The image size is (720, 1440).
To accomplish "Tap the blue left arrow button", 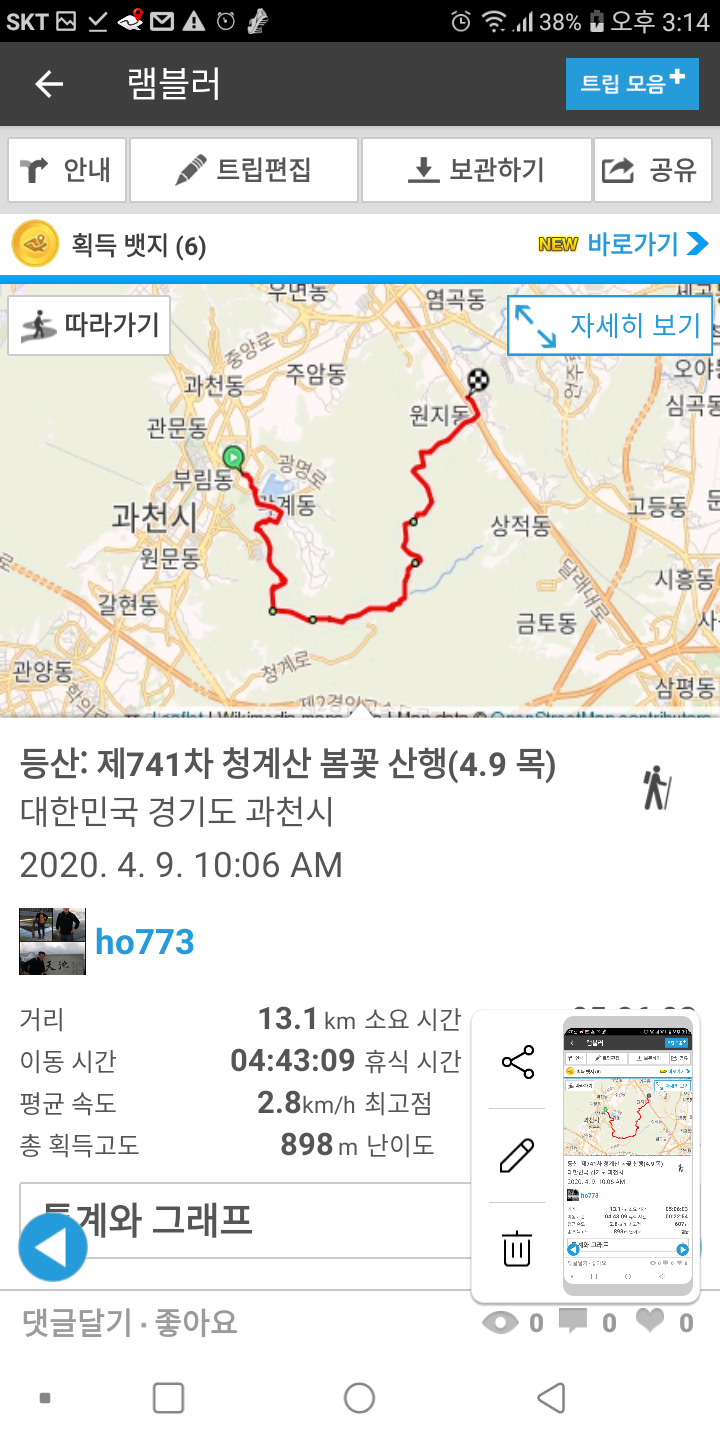I will coord(53,1247).
